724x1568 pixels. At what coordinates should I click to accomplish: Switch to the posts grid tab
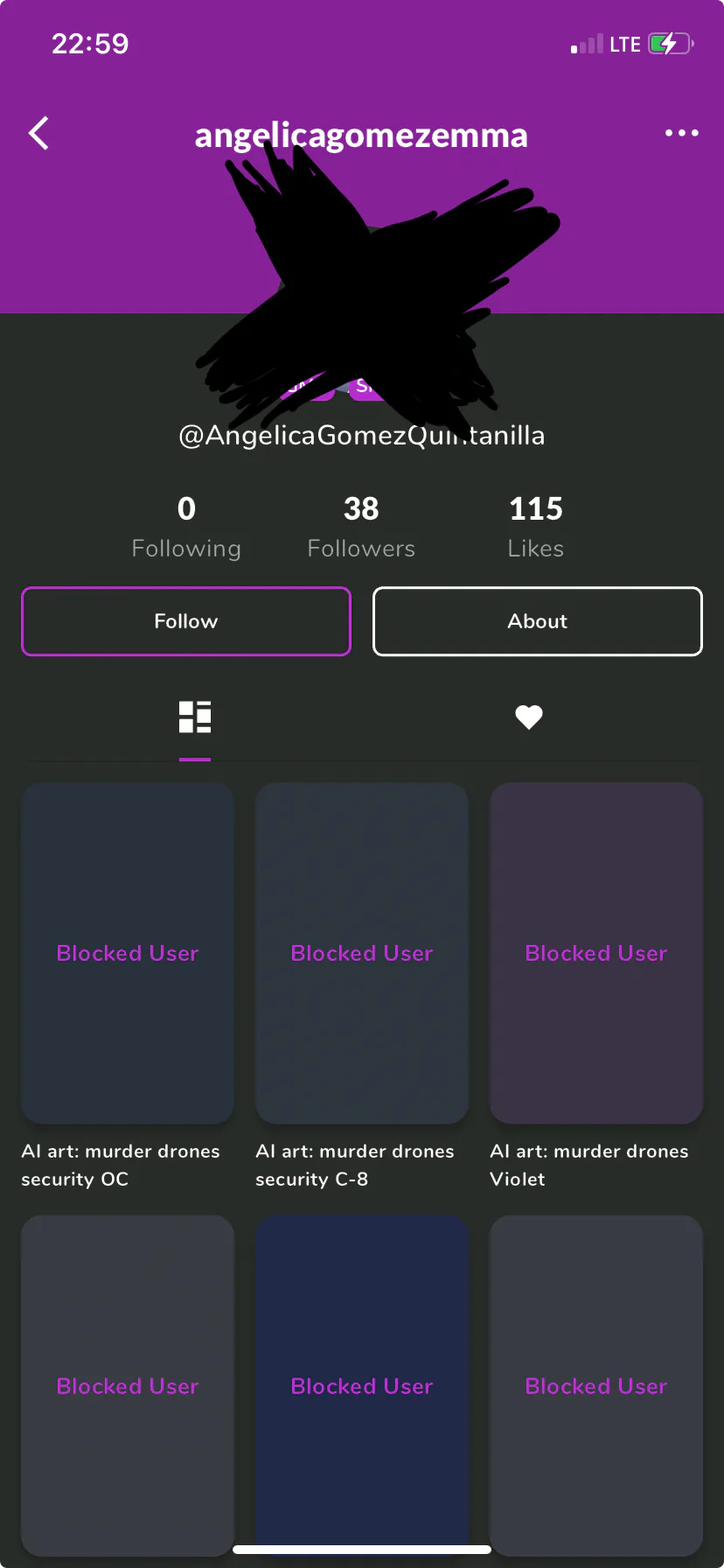click(195, 717)
